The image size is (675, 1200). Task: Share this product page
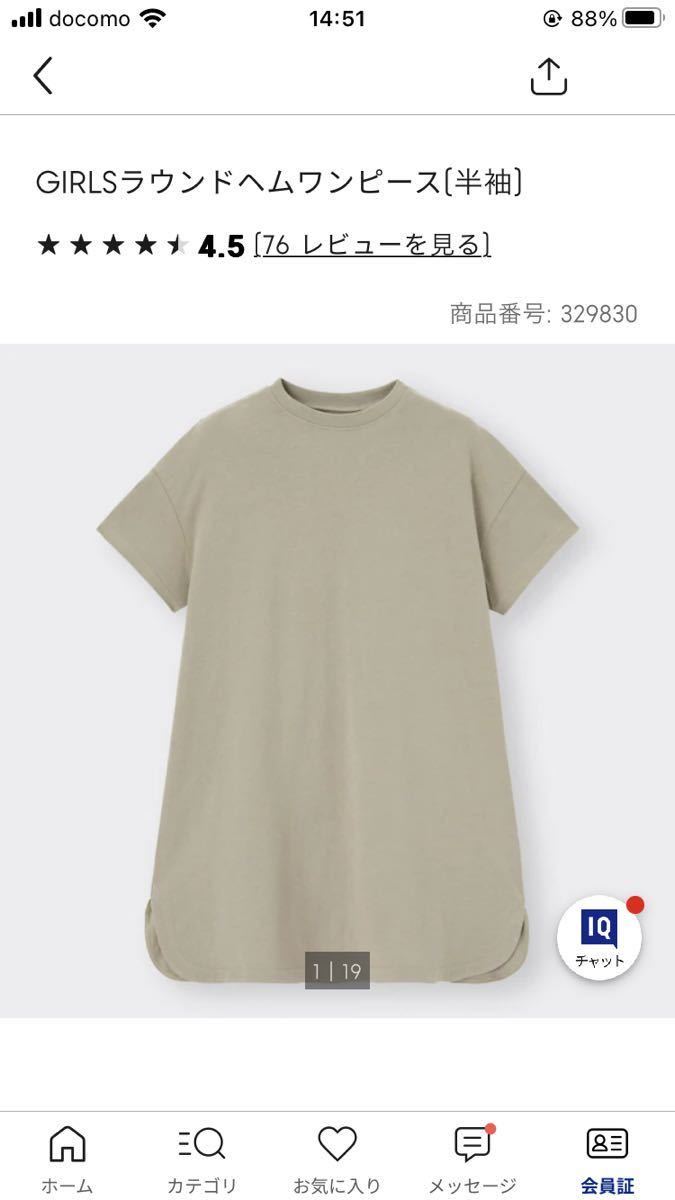point(548,76)
